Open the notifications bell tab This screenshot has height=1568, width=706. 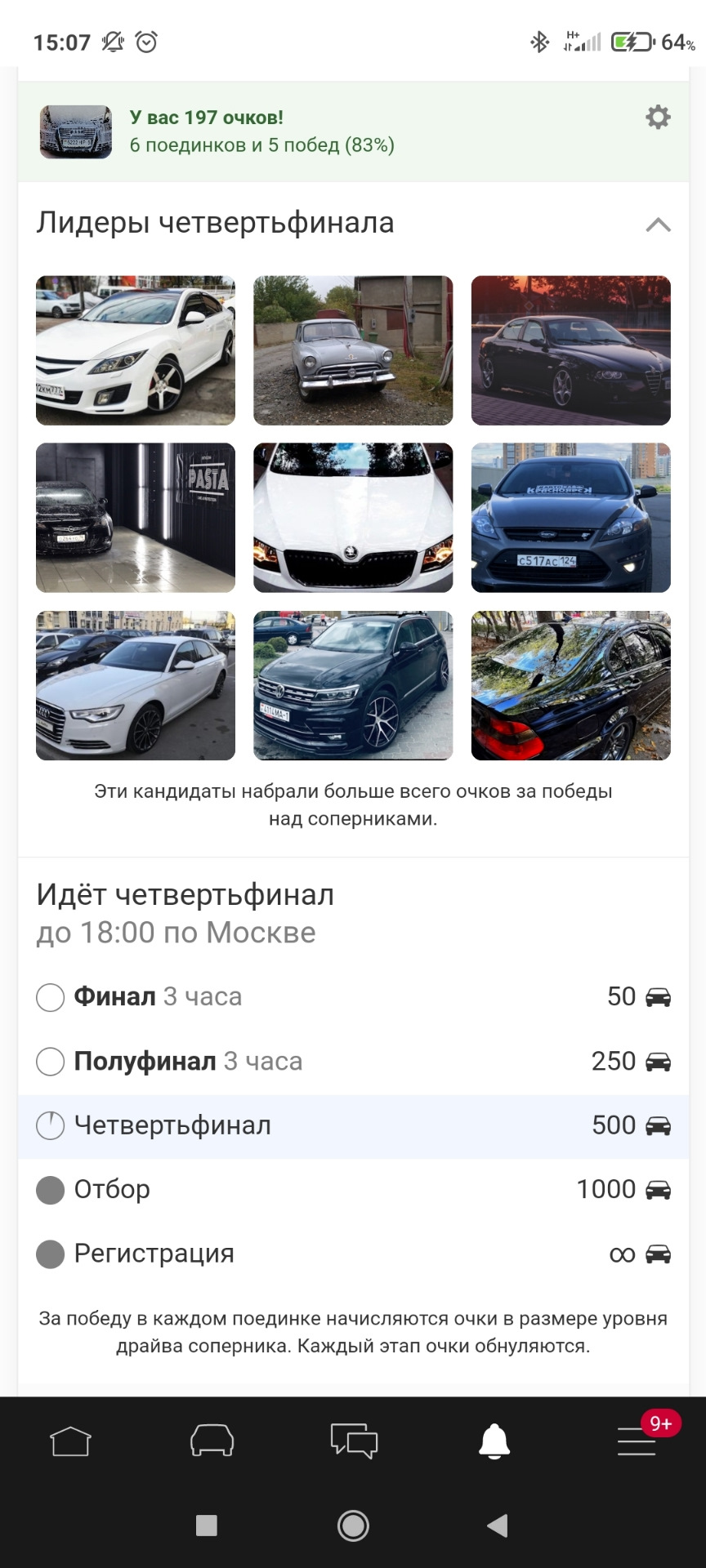pos(494,1441)
